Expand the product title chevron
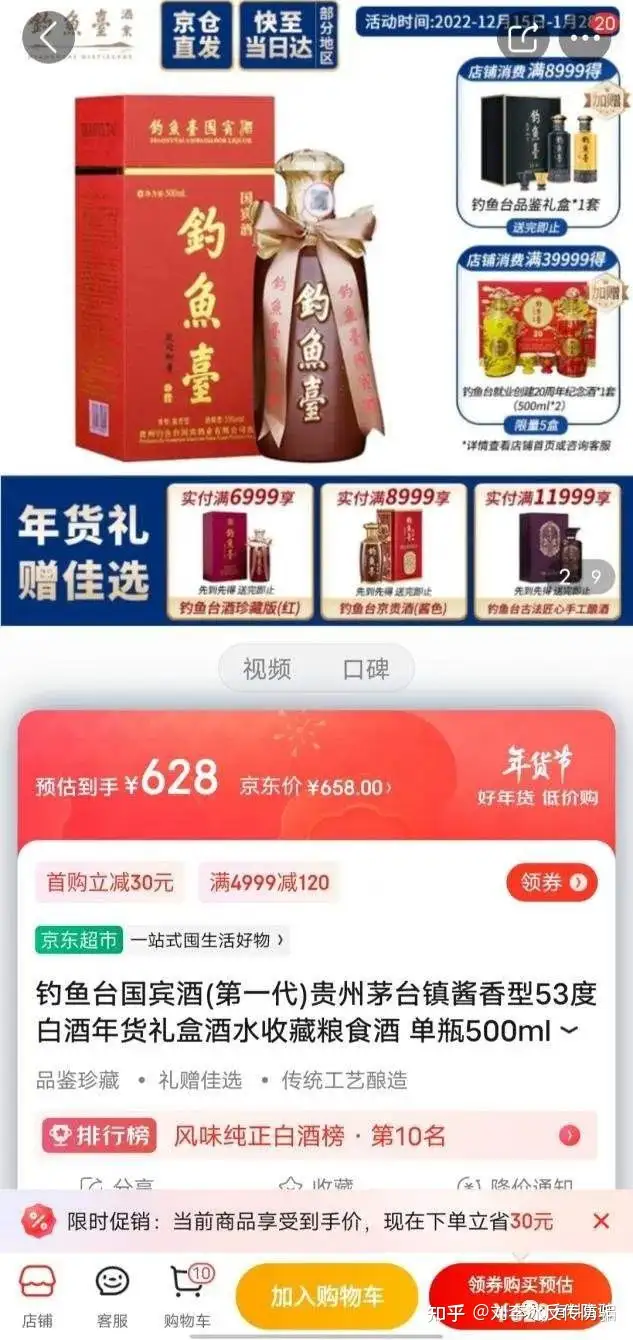 pos(571,1030)
